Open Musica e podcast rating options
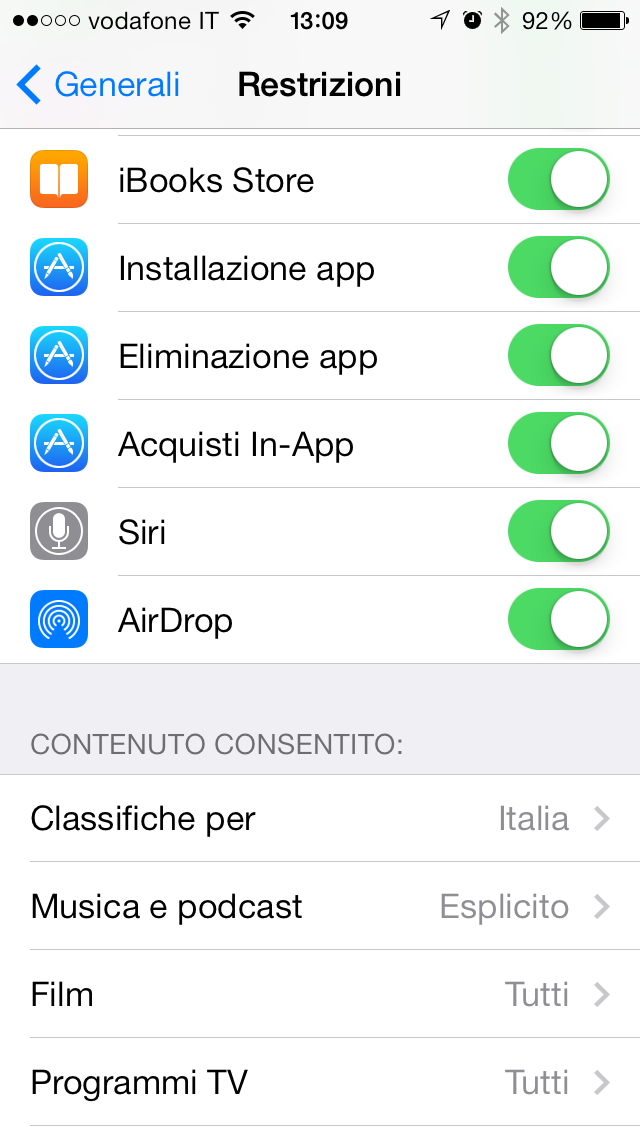640x1136 pixels. (x=320, y=907)
